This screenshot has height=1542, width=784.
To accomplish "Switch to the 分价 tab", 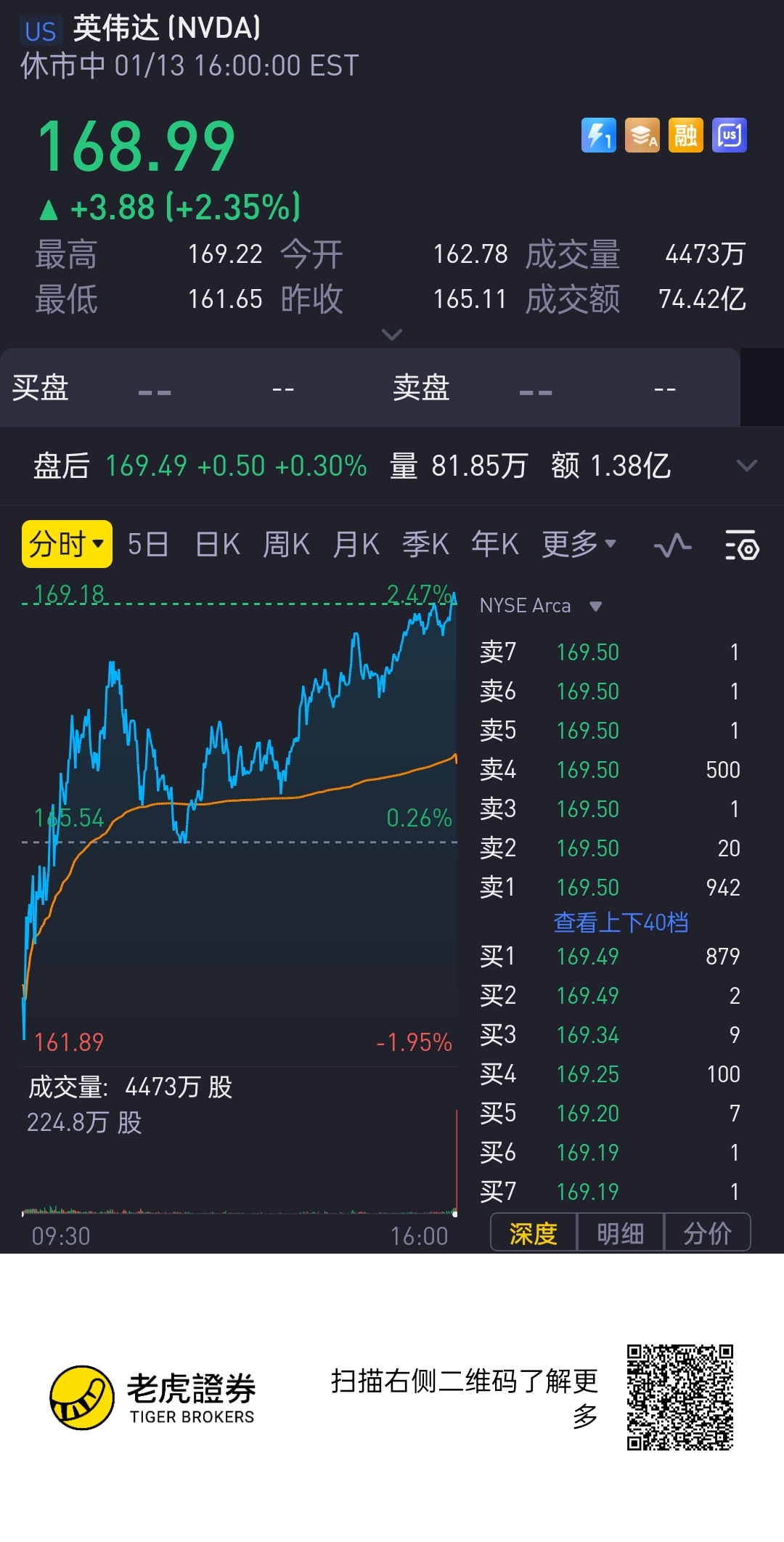I will [x=707, y=1233].
